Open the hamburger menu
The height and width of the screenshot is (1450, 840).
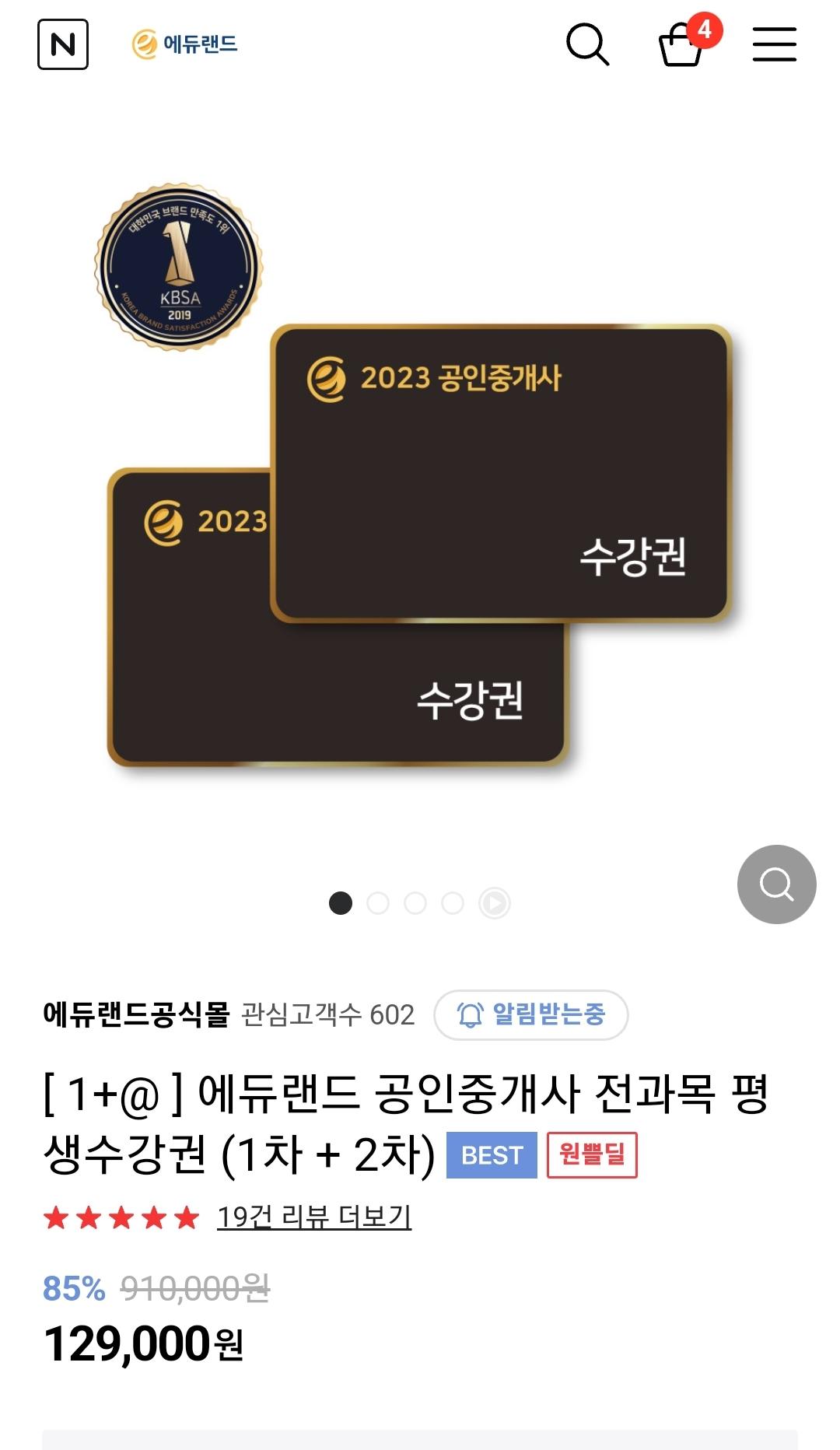(x=774, y=44)
